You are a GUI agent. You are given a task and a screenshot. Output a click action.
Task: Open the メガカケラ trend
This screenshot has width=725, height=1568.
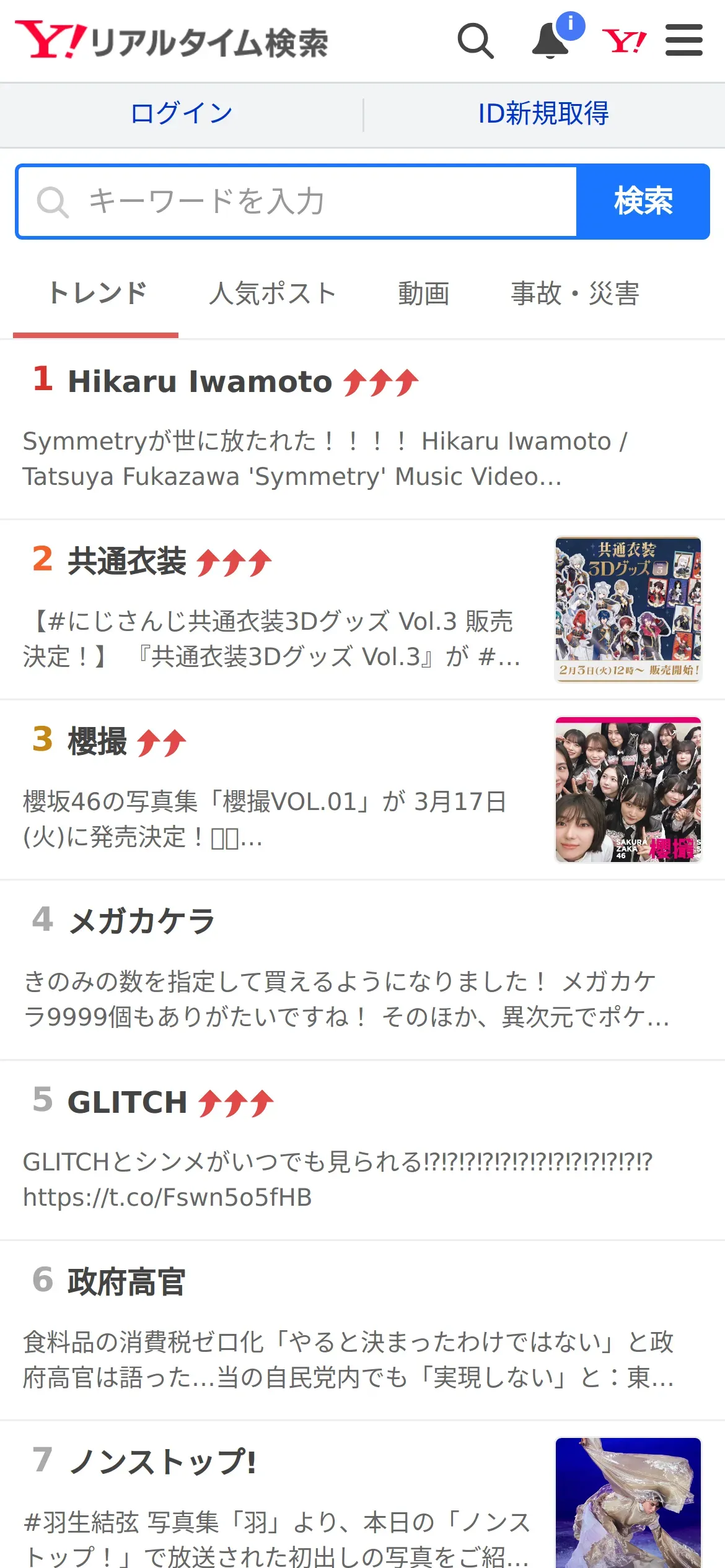[141, 921]
